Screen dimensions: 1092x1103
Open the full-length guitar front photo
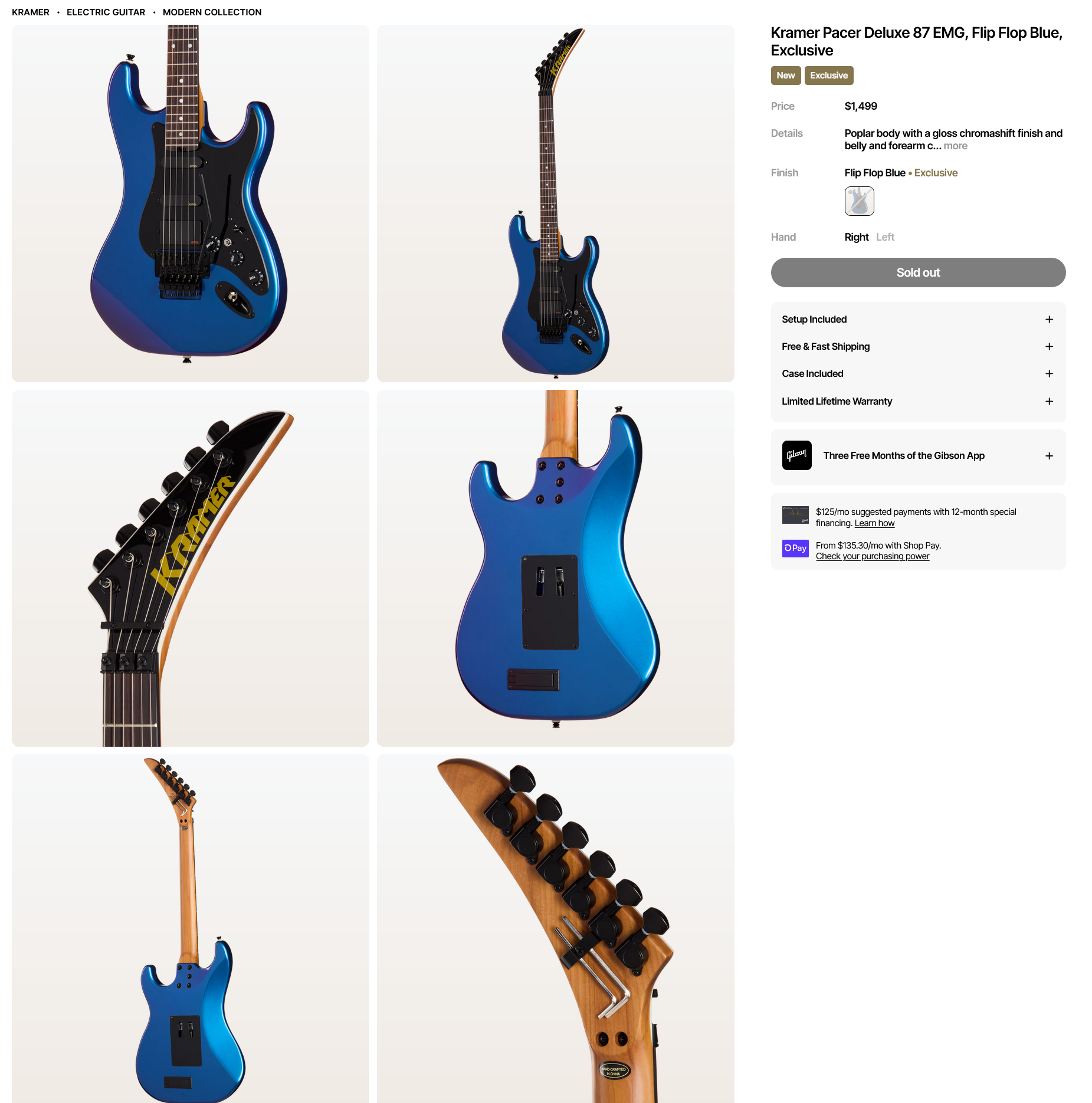point(555,203)
